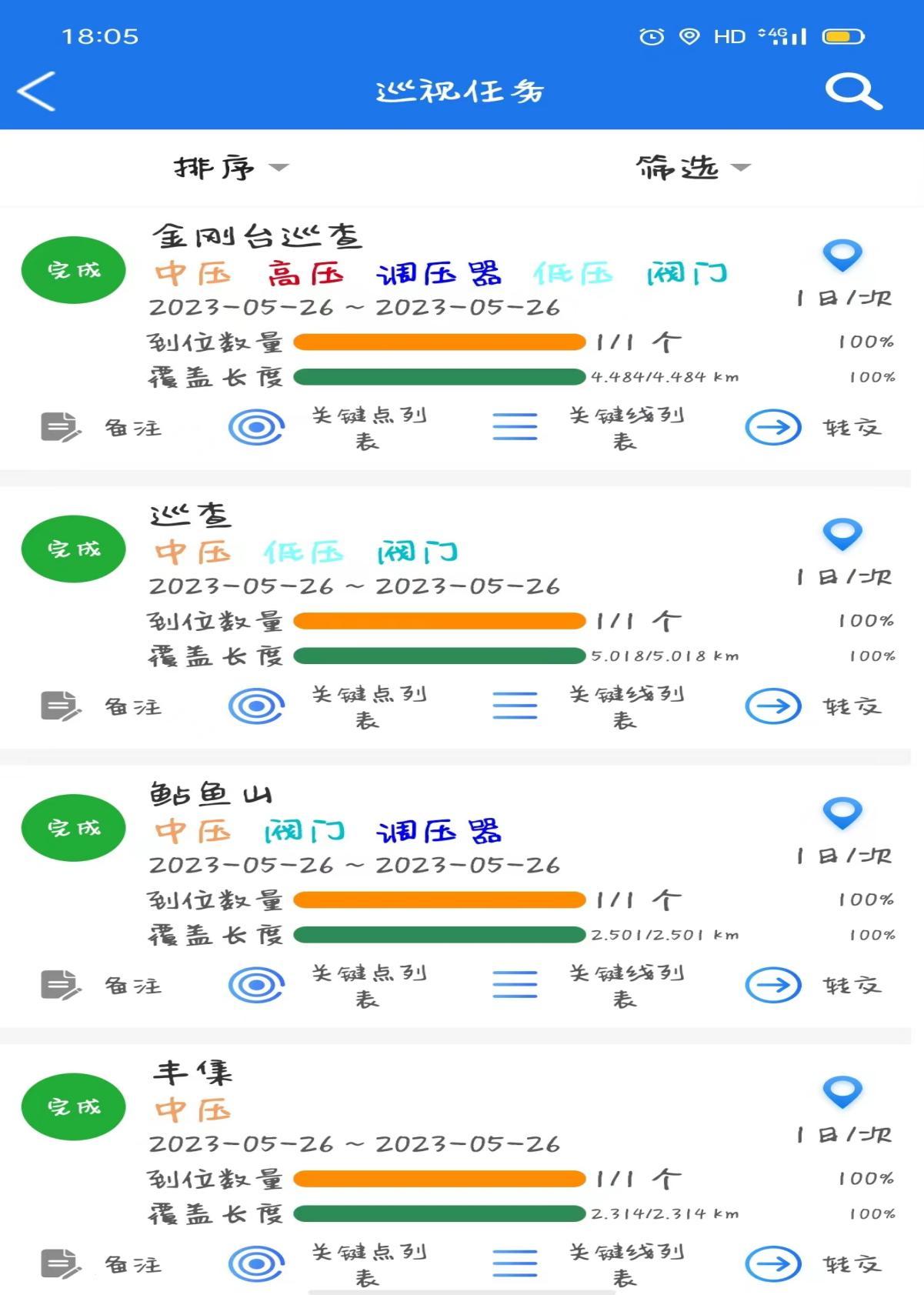Tap 转交 on the 鲇鱼山 task
Image resolution: width=924 pixels, height=1295 pixels.
814,986
